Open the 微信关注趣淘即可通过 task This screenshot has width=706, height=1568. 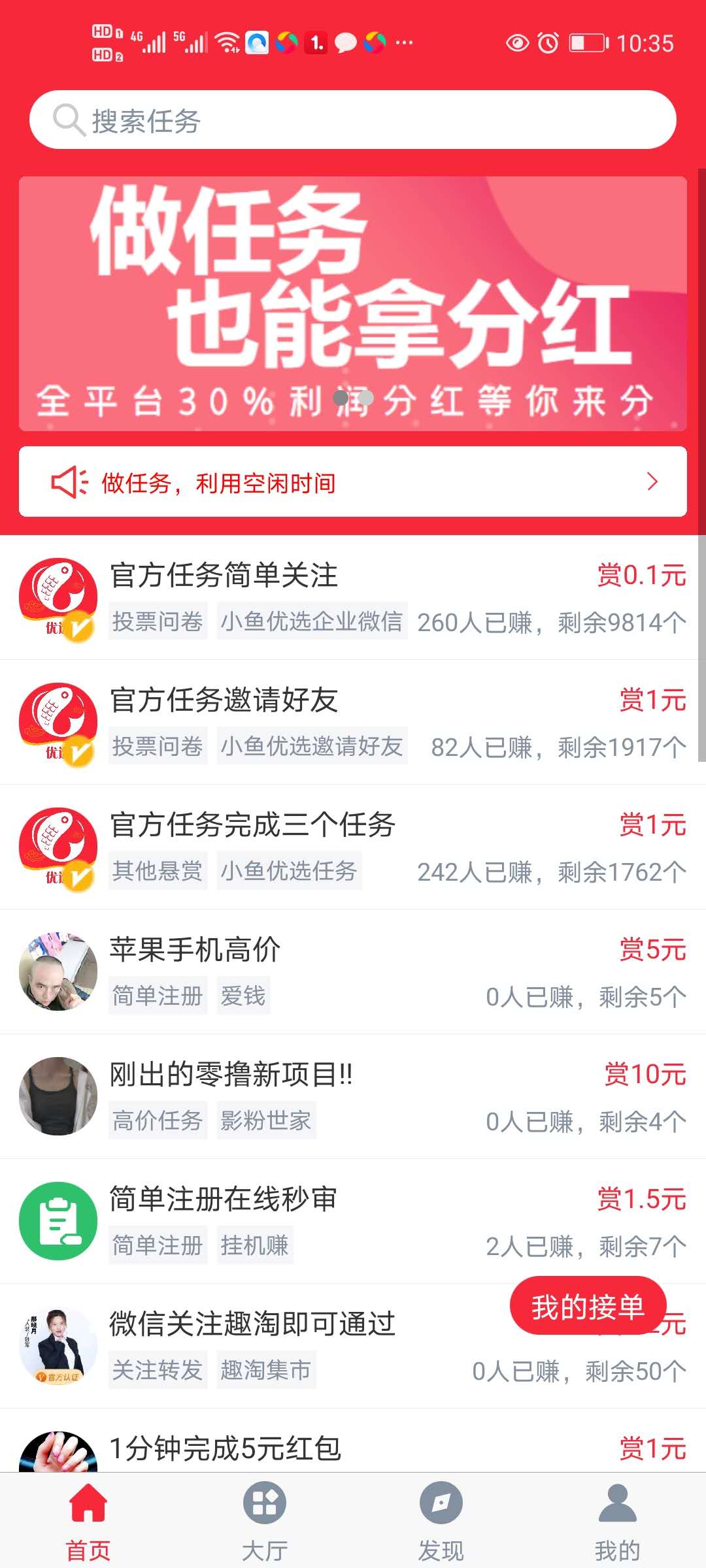(294, 1346)
